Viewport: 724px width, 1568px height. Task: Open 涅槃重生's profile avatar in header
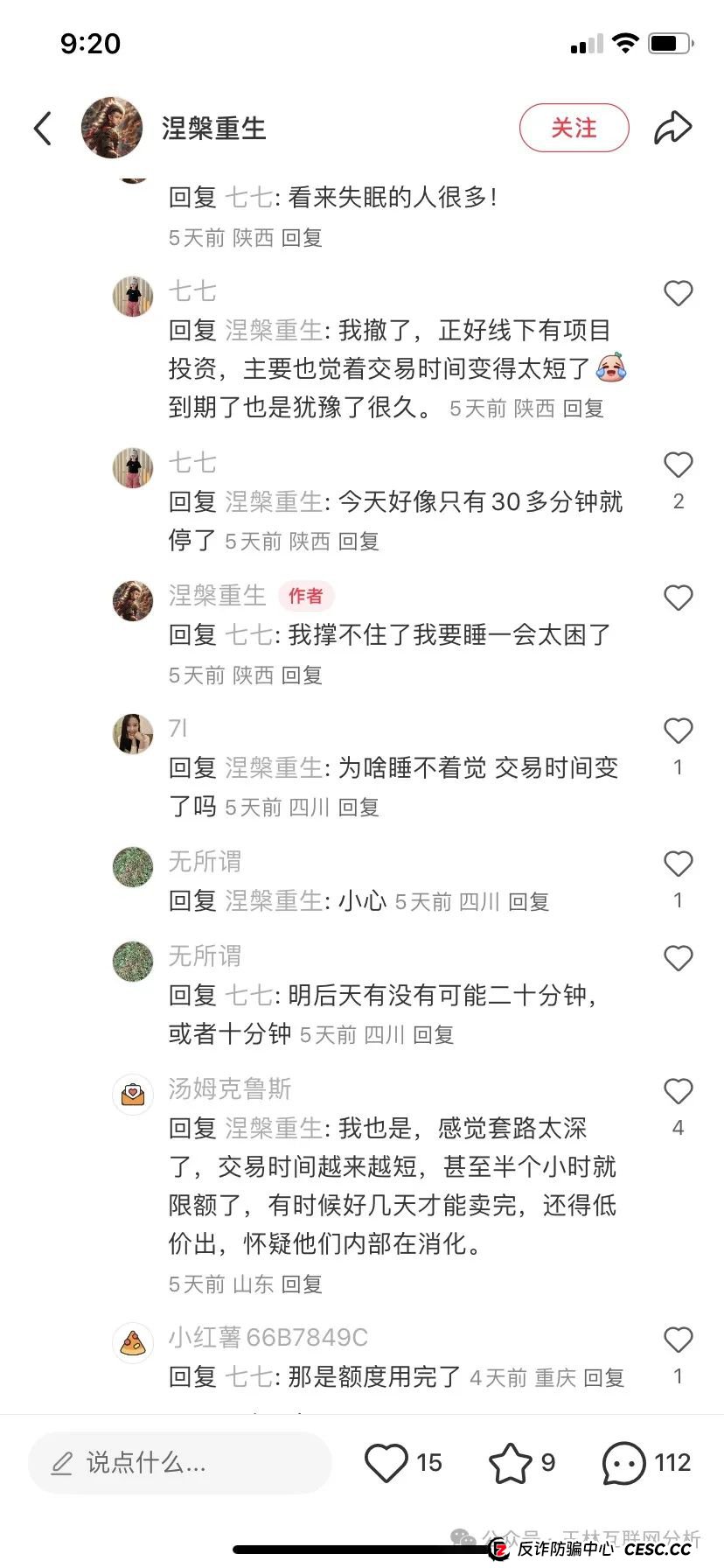point(112,128)
